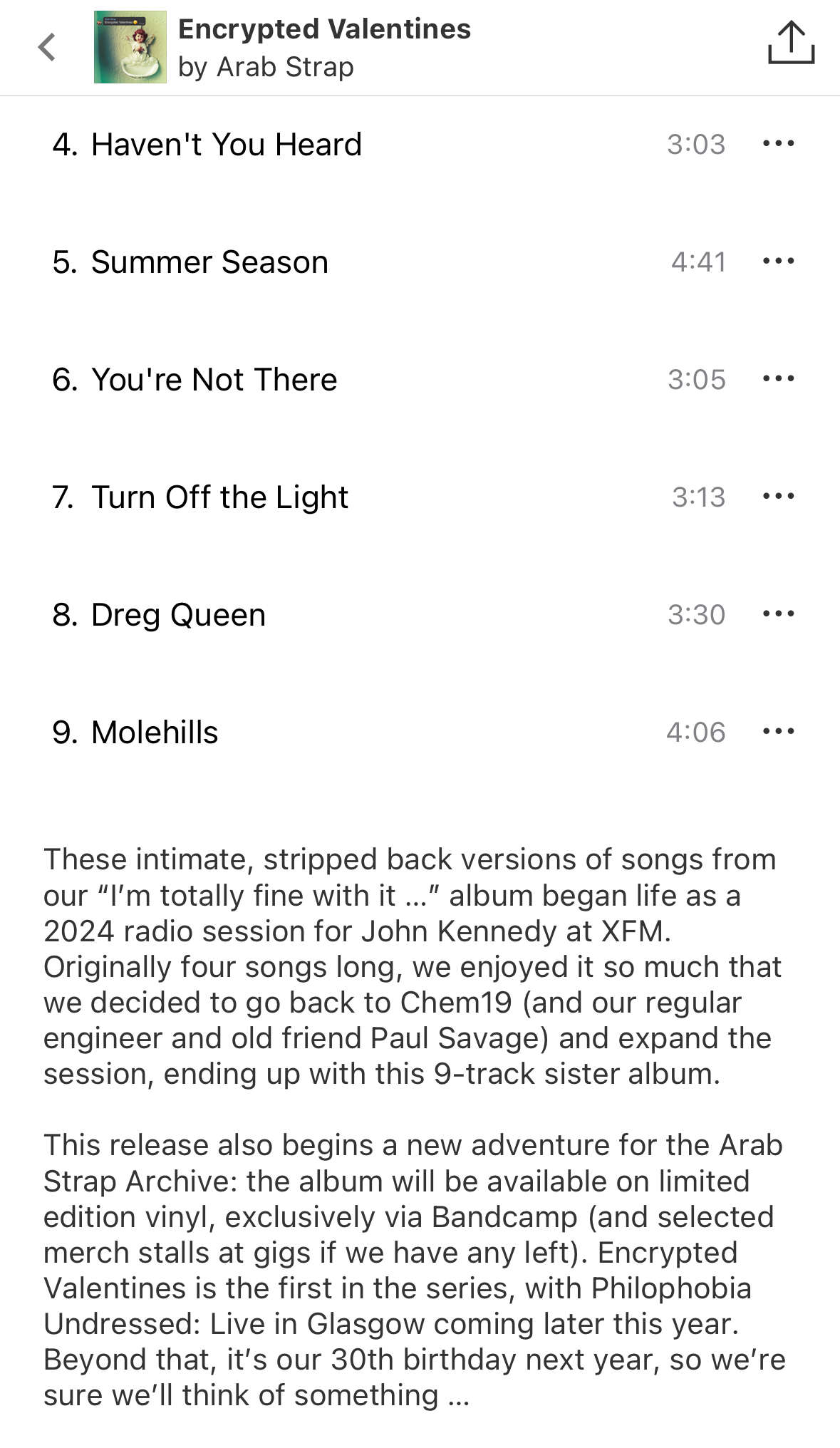Play track 7 Turn Off the Light

coord(219,497)
